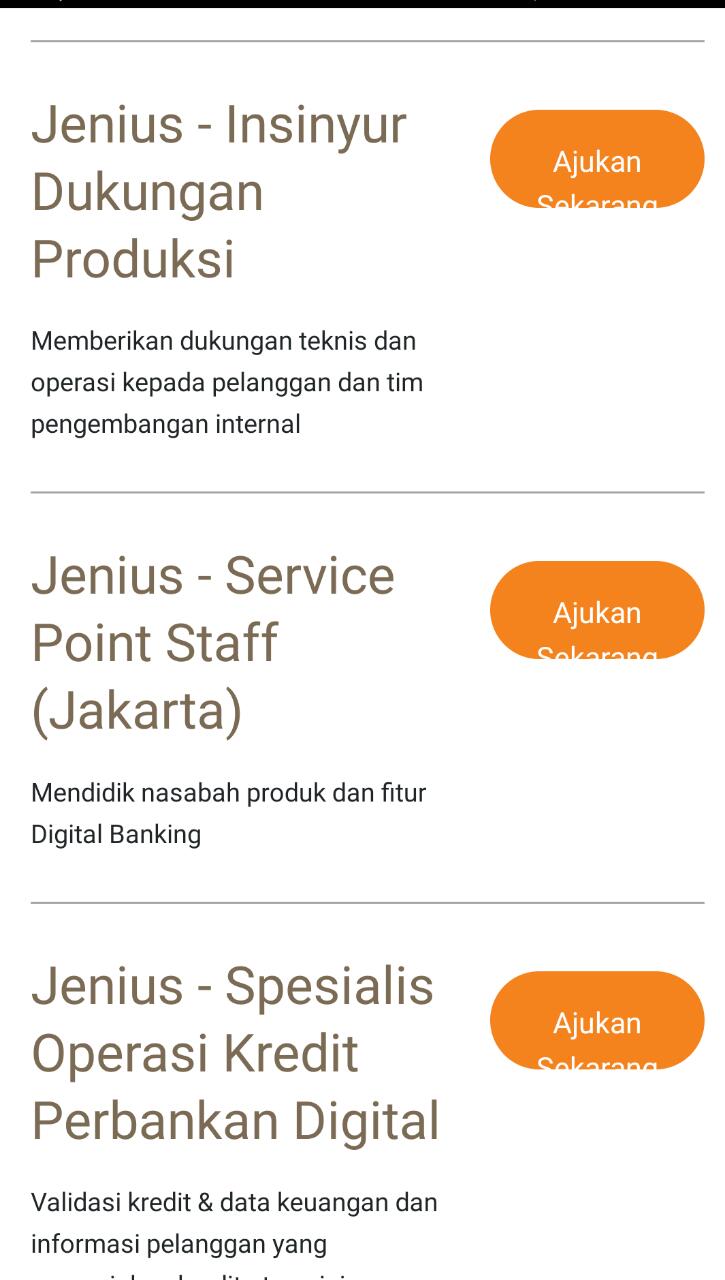This screenshot has height=1280, width=725.
Task: Tap Ajukan Sekarang for Service Point Staff
Action: [597, 611]
